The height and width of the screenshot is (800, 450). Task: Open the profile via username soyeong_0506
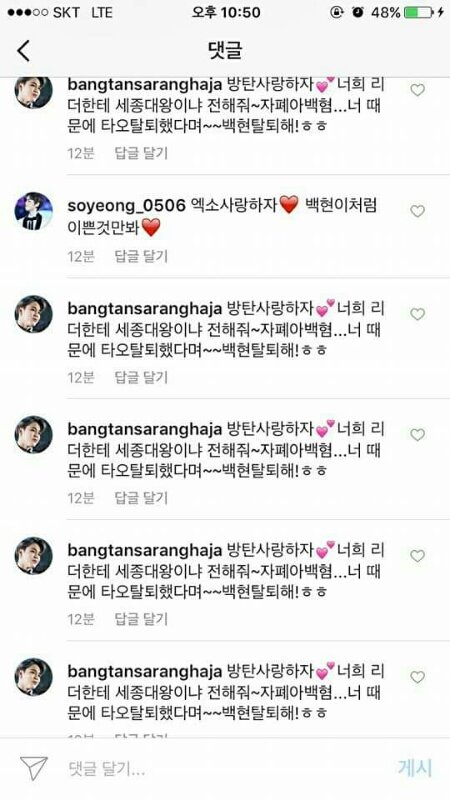point(126,206)
